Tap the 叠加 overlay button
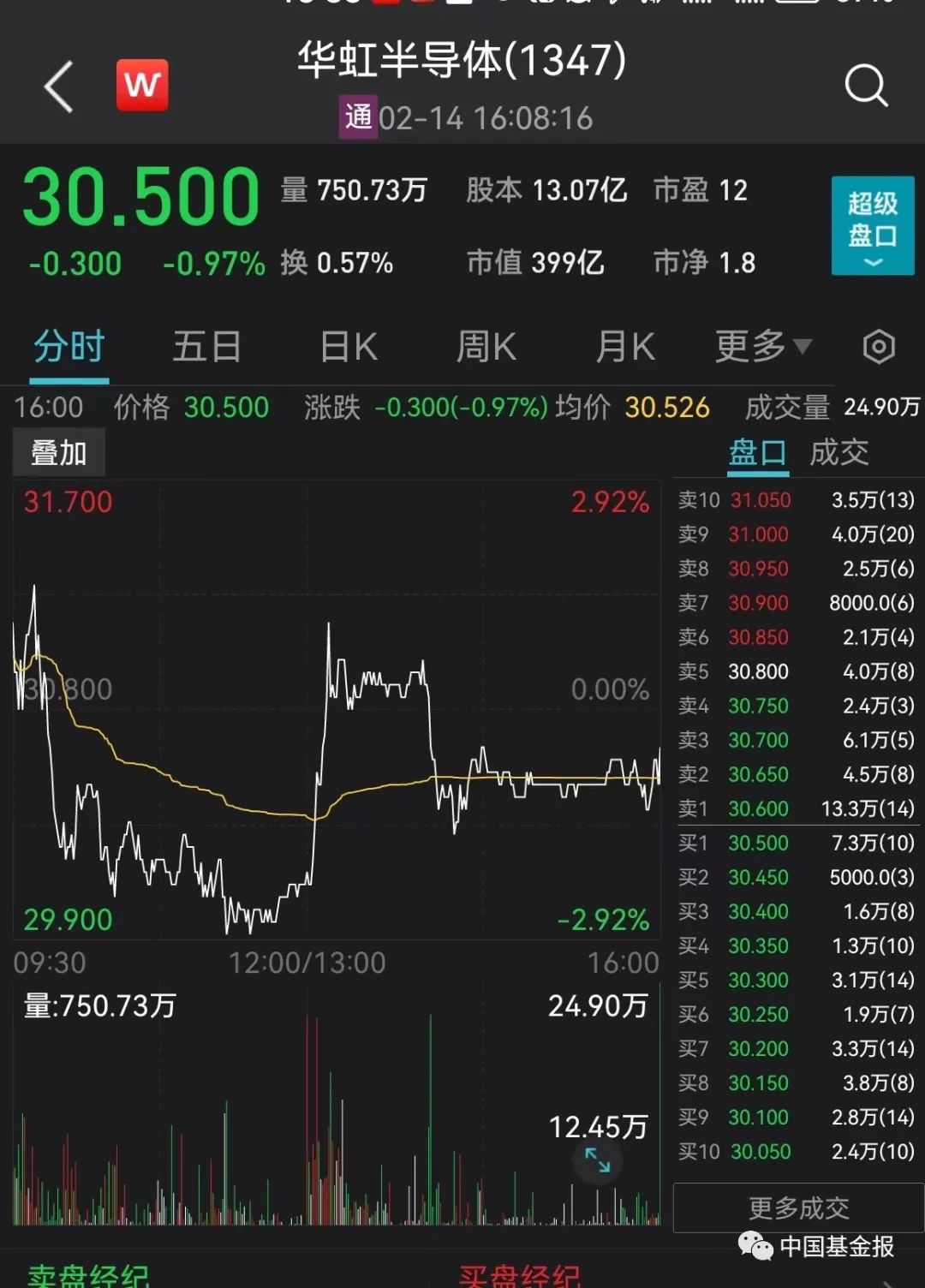The width and height of the screenshot is (925, 1288). pos(59,453)
